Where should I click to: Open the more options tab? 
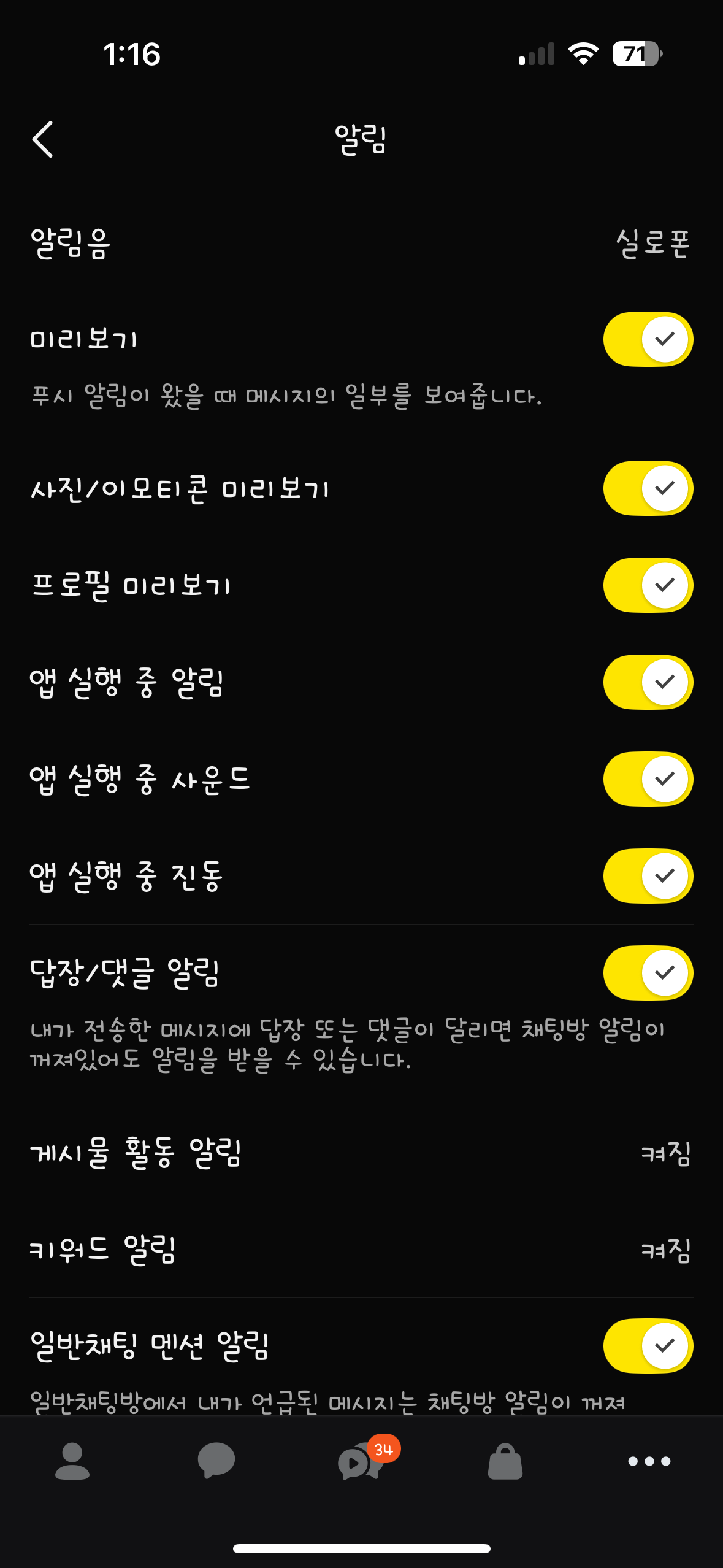tap(649, 1461)
